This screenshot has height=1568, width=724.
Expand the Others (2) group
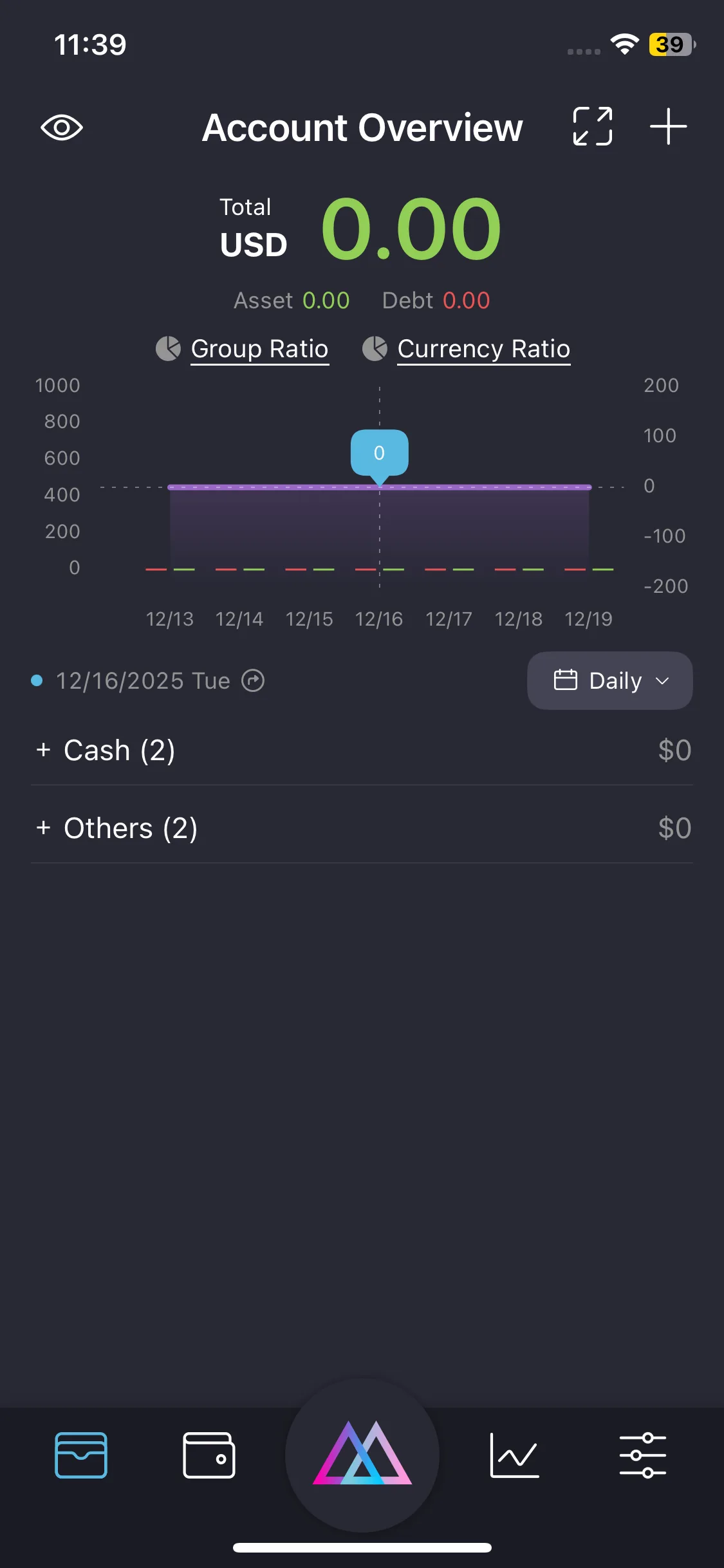117,828
